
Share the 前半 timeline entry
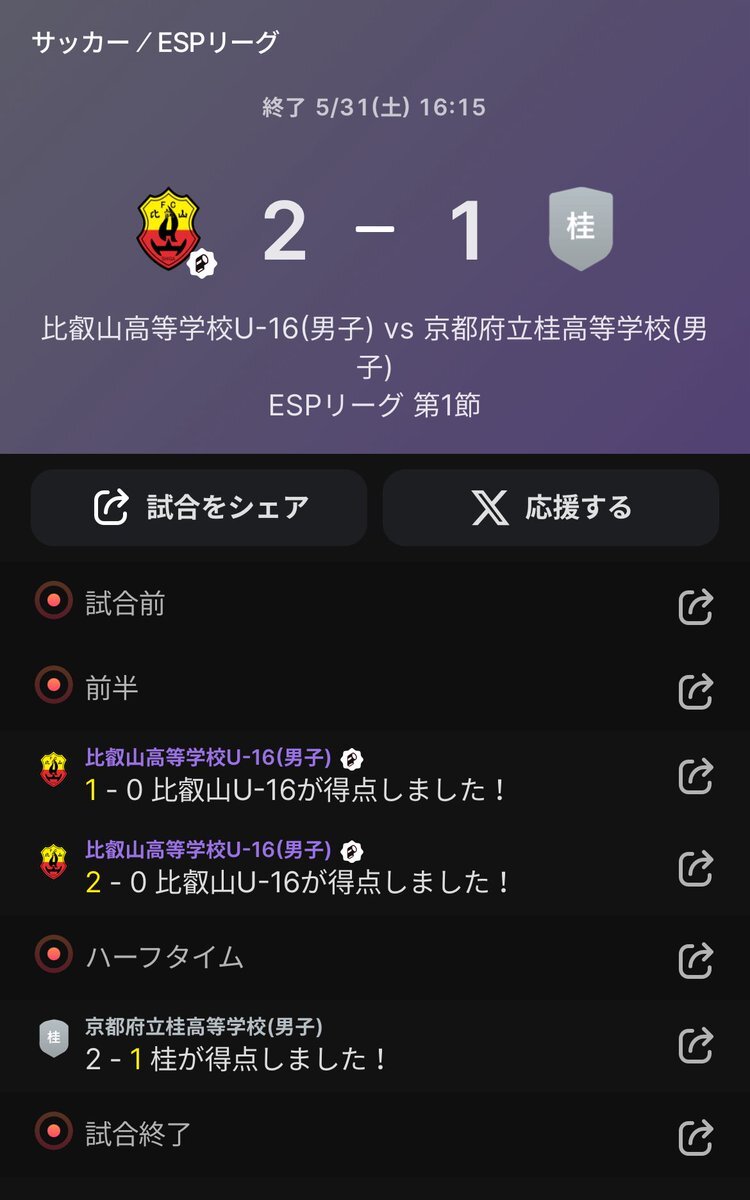coord(695,689)
